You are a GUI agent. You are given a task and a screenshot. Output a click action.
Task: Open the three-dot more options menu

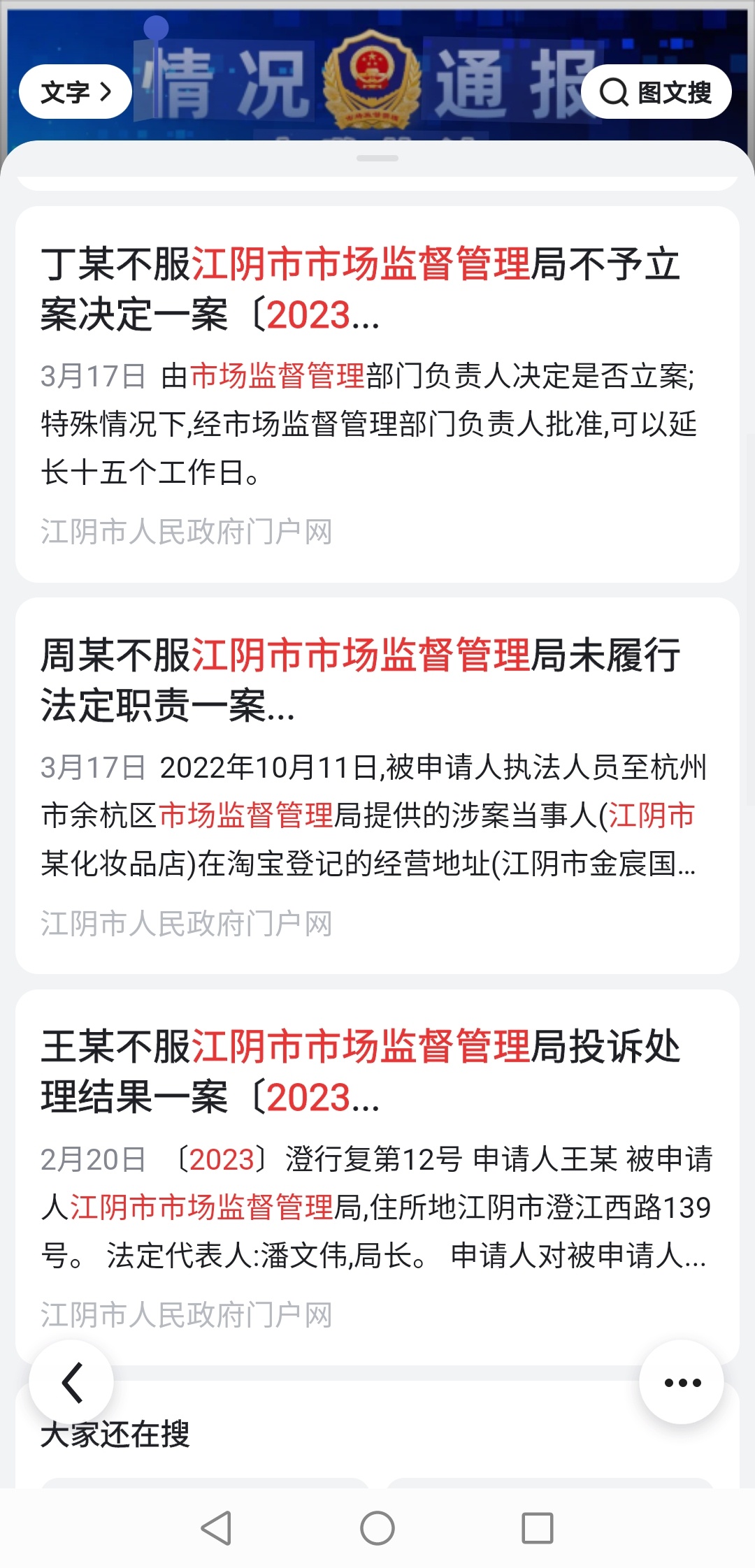[682, 1382]
